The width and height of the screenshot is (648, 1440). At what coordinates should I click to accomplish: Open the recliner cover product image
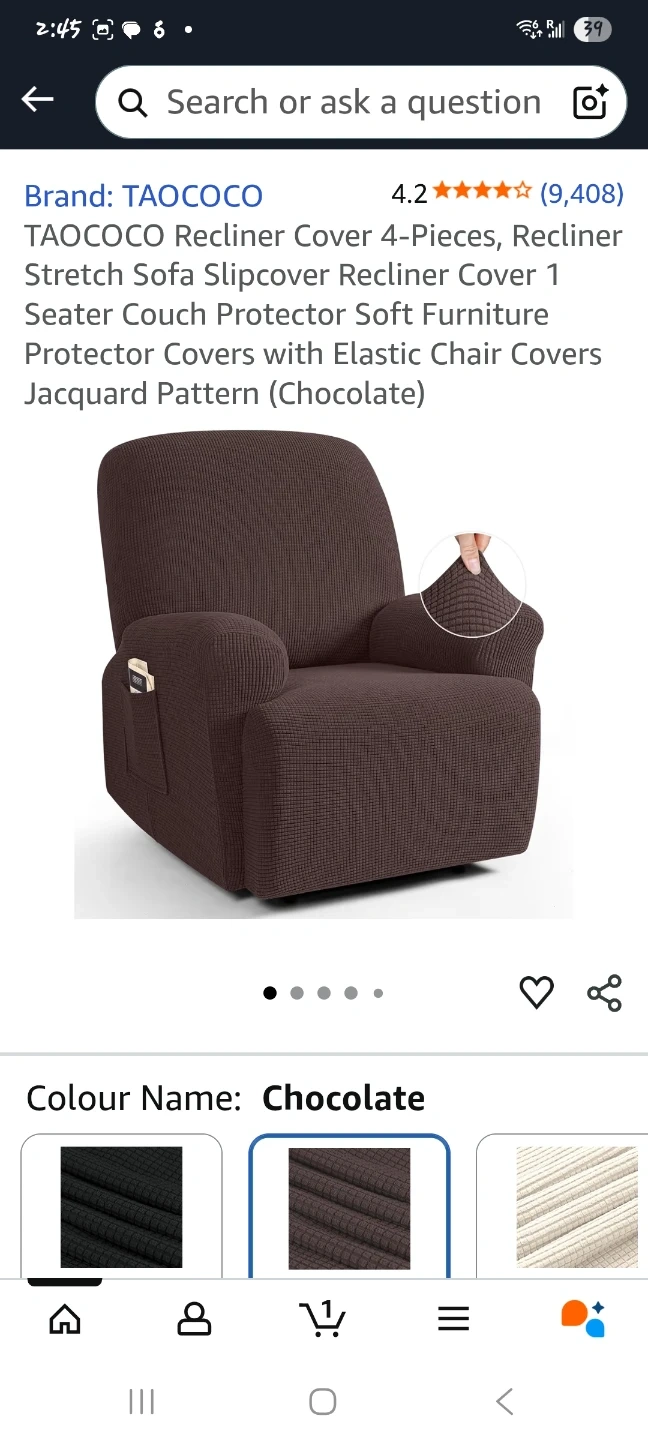(322, 670)
